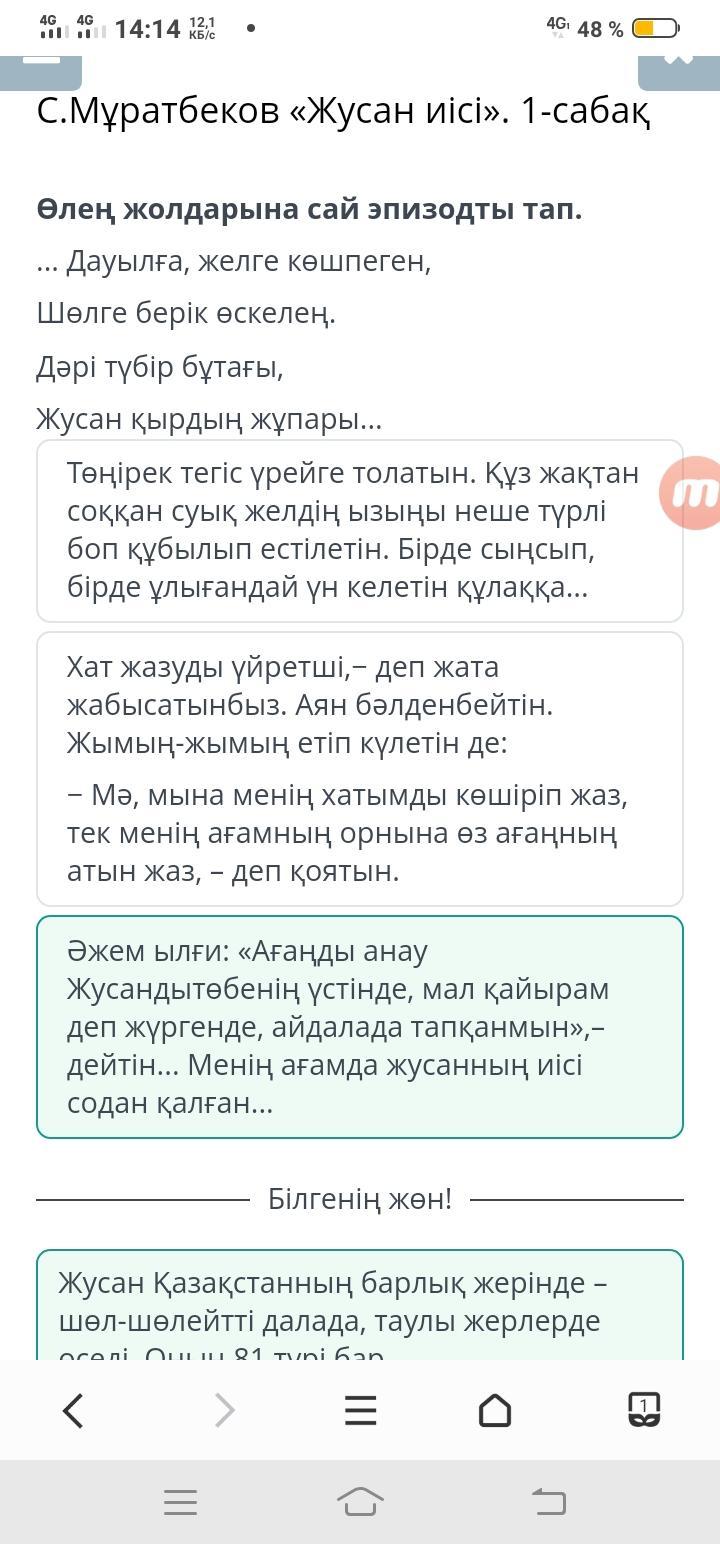Pick the answer starting «Әжем ылғи»
Viewport: 720px width, 1544px height.
click(x=360, y=1027)
